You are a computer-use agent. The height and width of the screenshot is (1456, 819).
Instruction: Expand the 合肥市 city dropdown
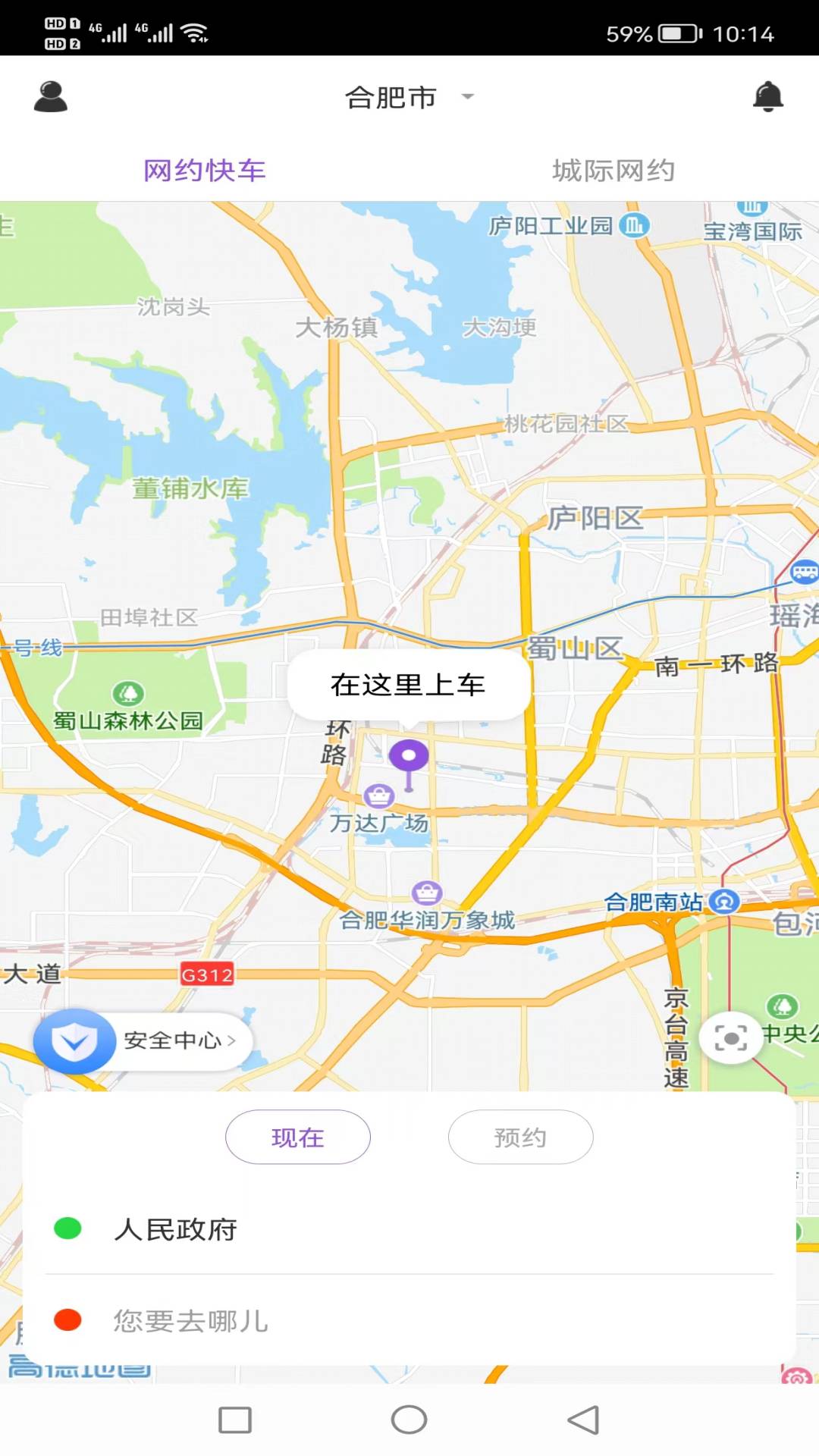pos(409,97)
